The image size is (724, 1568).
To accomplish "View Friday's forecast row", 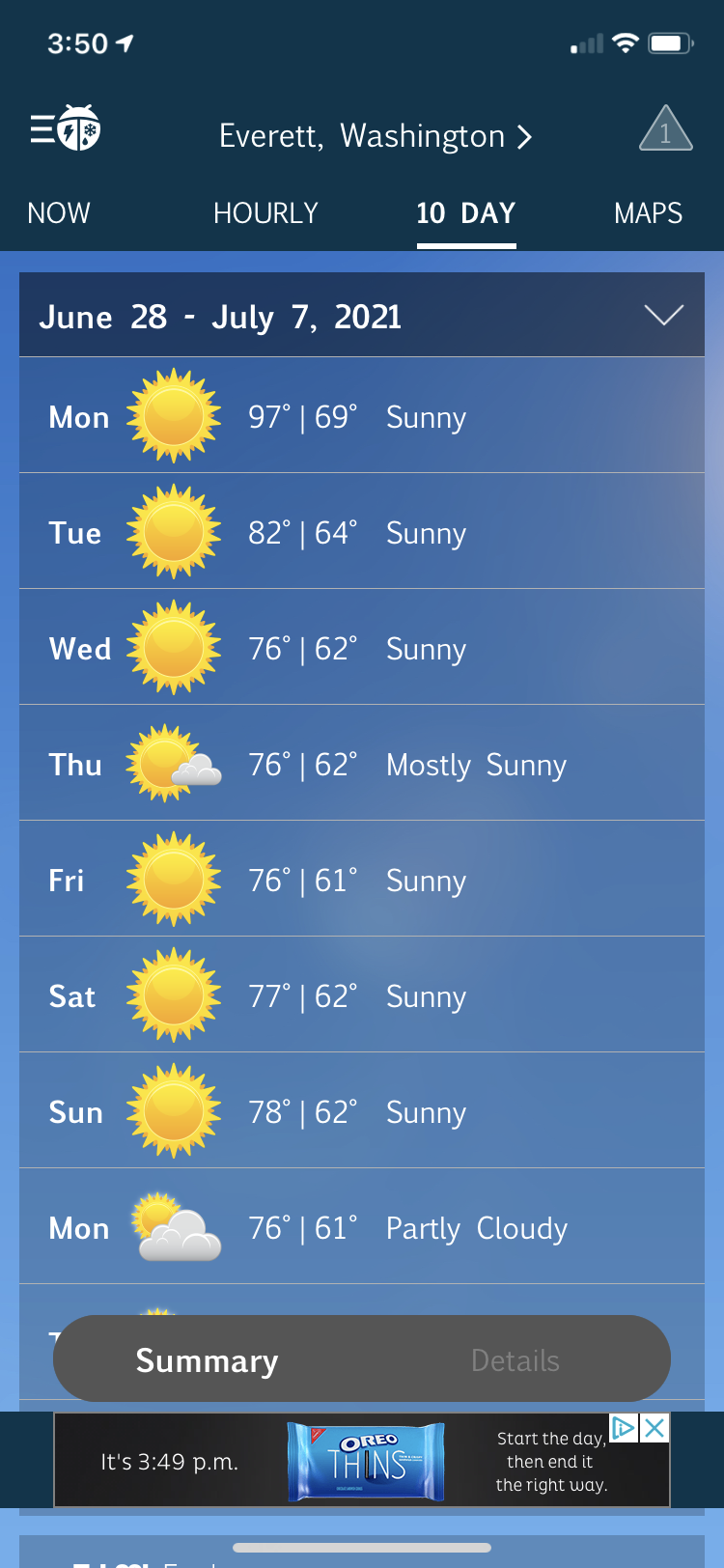I will 362,880.
